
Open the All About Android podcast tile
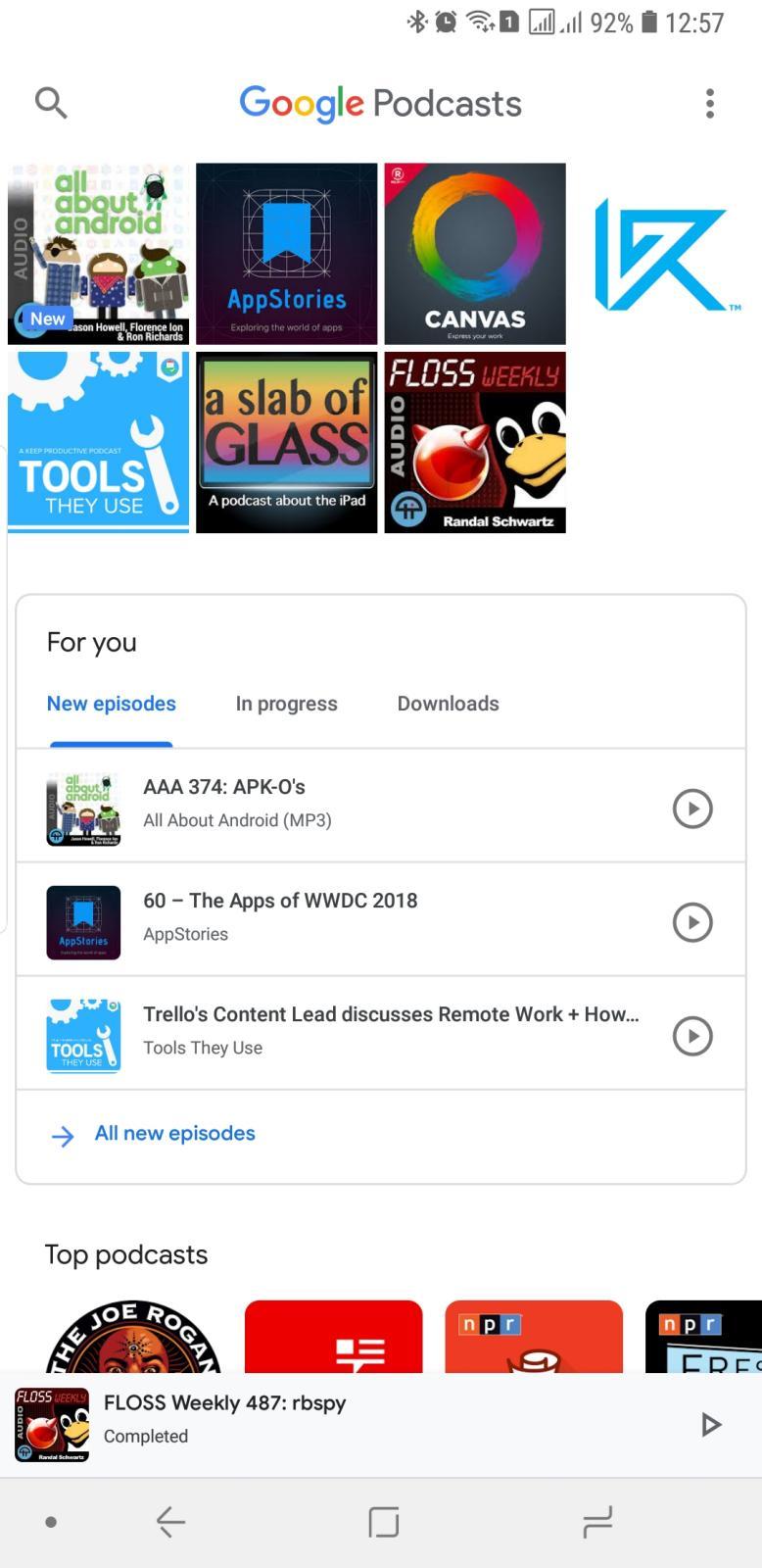coord(98,254)
